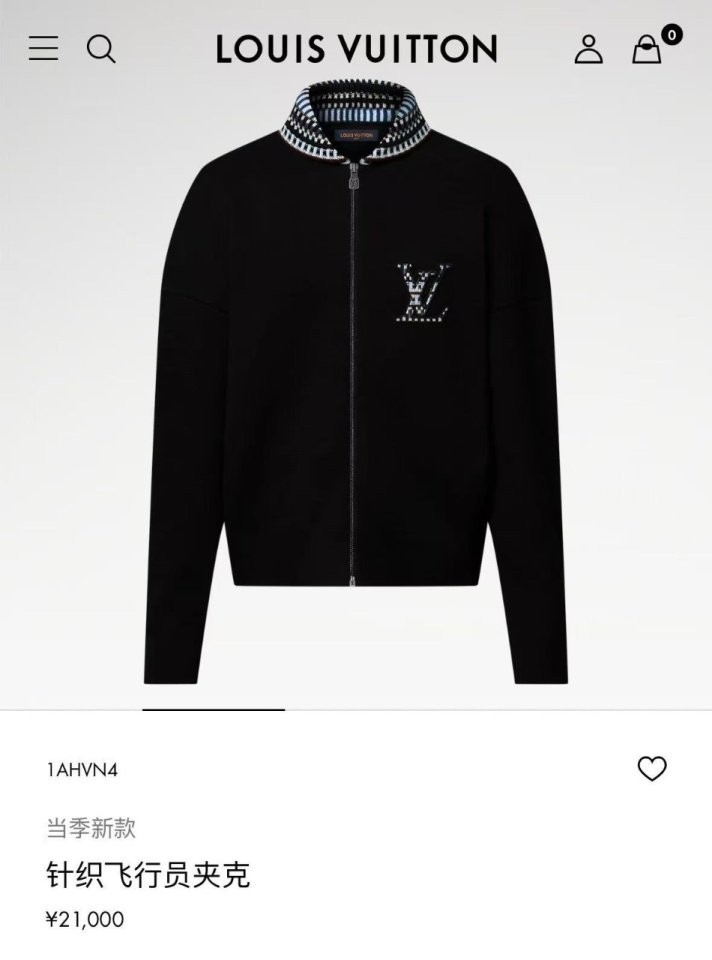Go to Louis Vuitton home page
This screenshot has width=712, height=960.
point(356,48)
